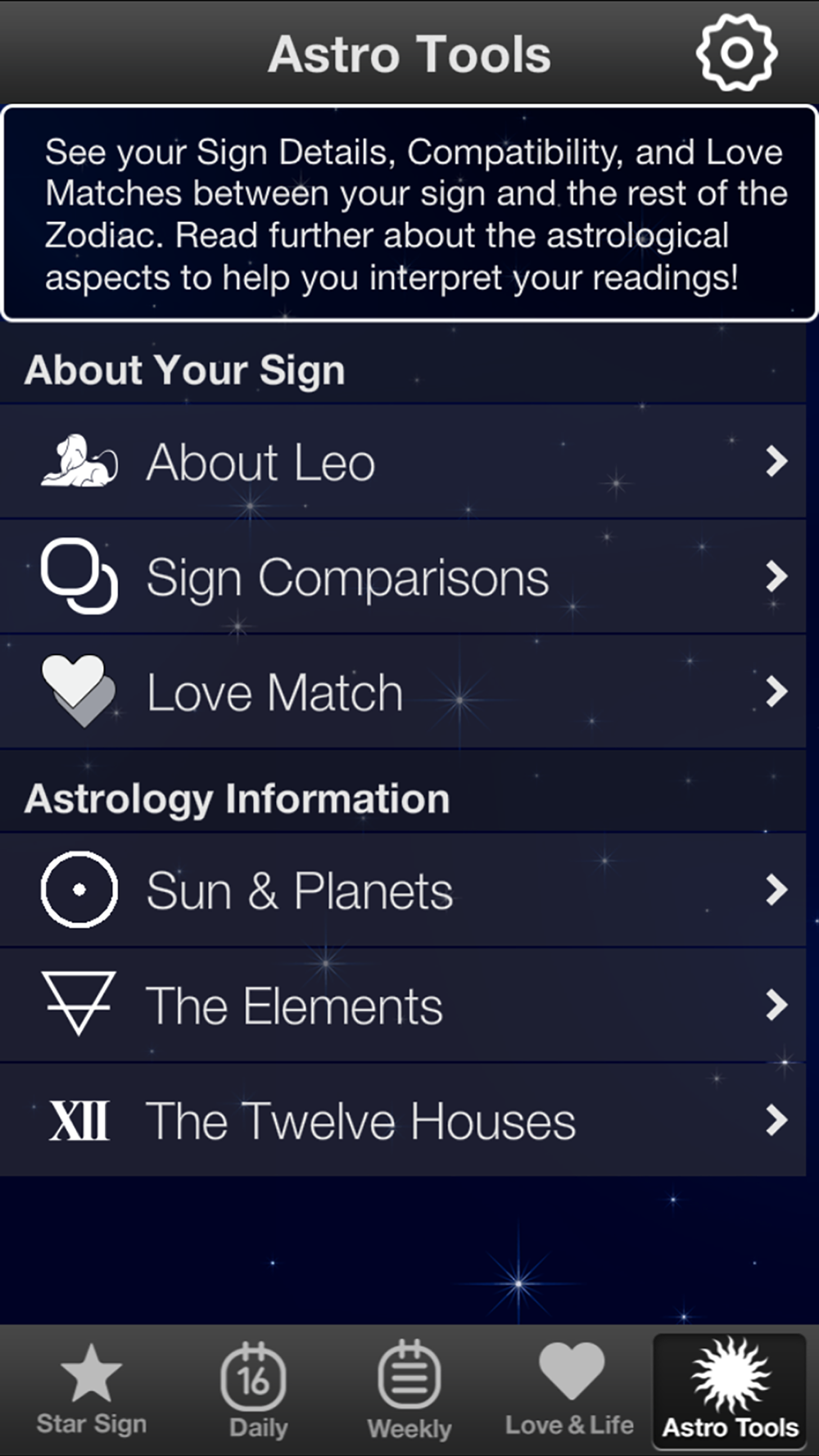Switch to the Star Sign tab
The height and width of the screenshot is (1456, 819).
(91, 1390)
